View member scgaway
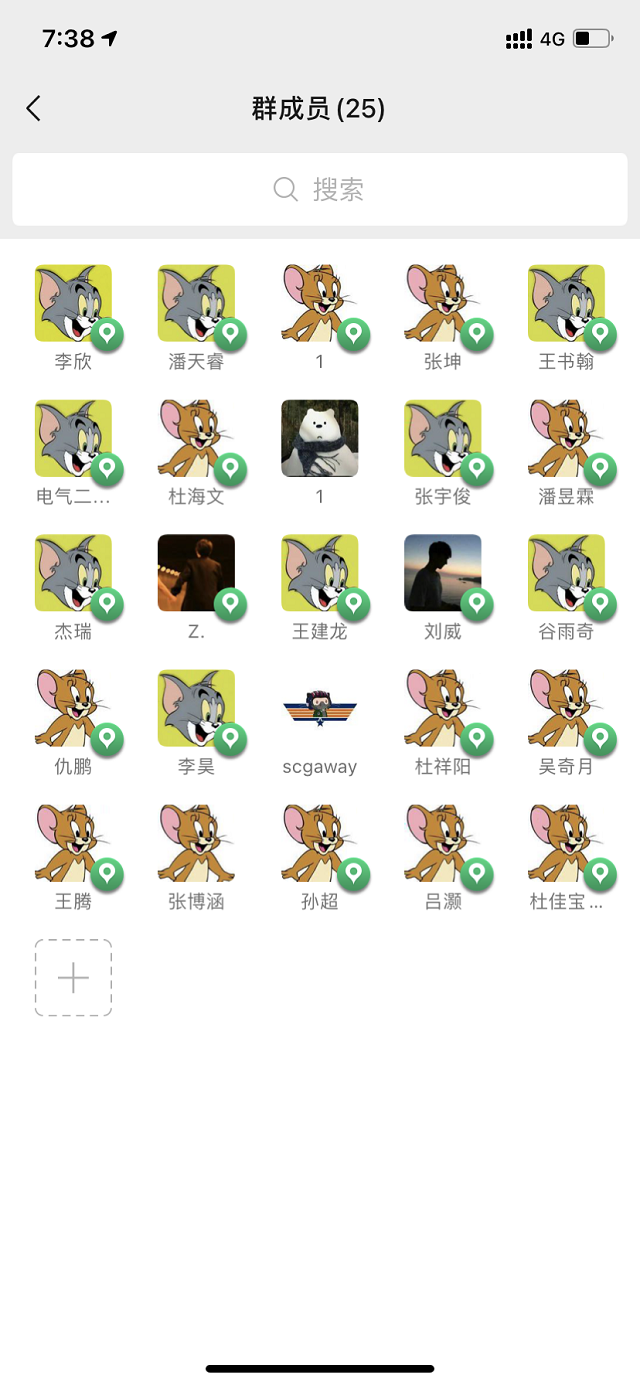 click(320, 708)
